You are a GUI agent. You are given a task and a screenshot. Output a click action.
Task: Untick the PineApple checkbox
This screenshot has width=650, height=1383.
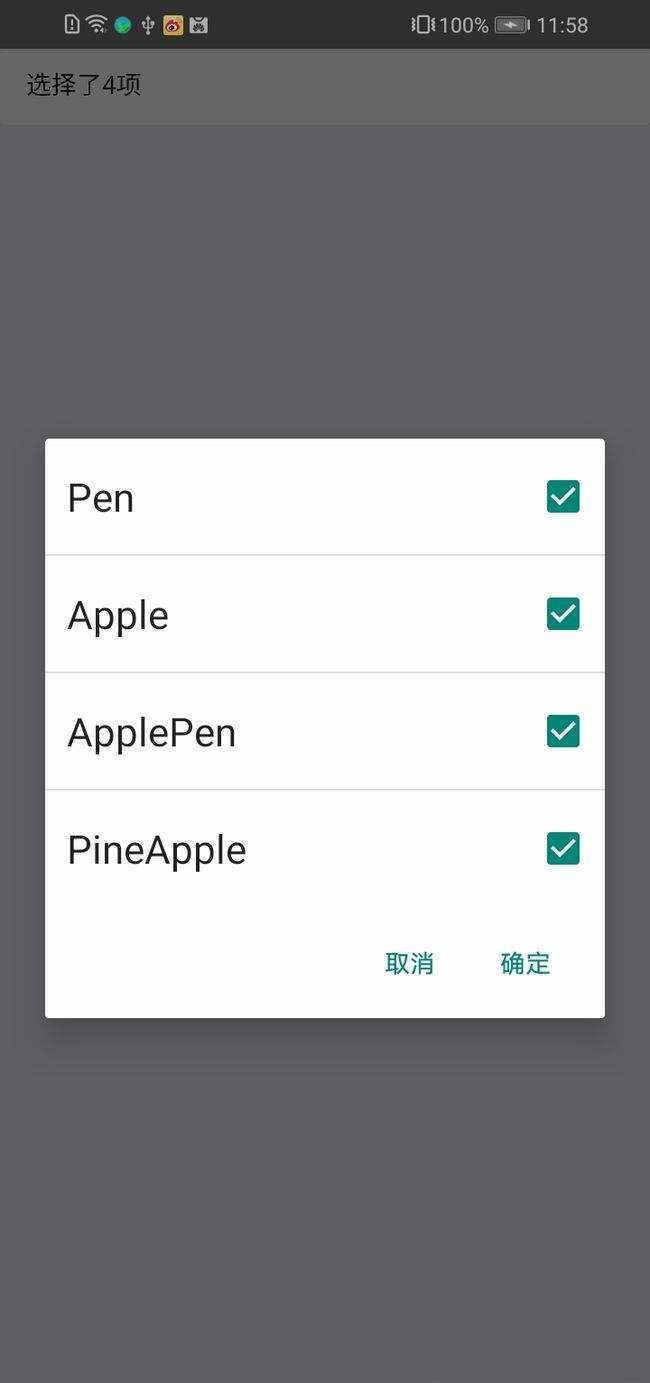click(563, 848)
